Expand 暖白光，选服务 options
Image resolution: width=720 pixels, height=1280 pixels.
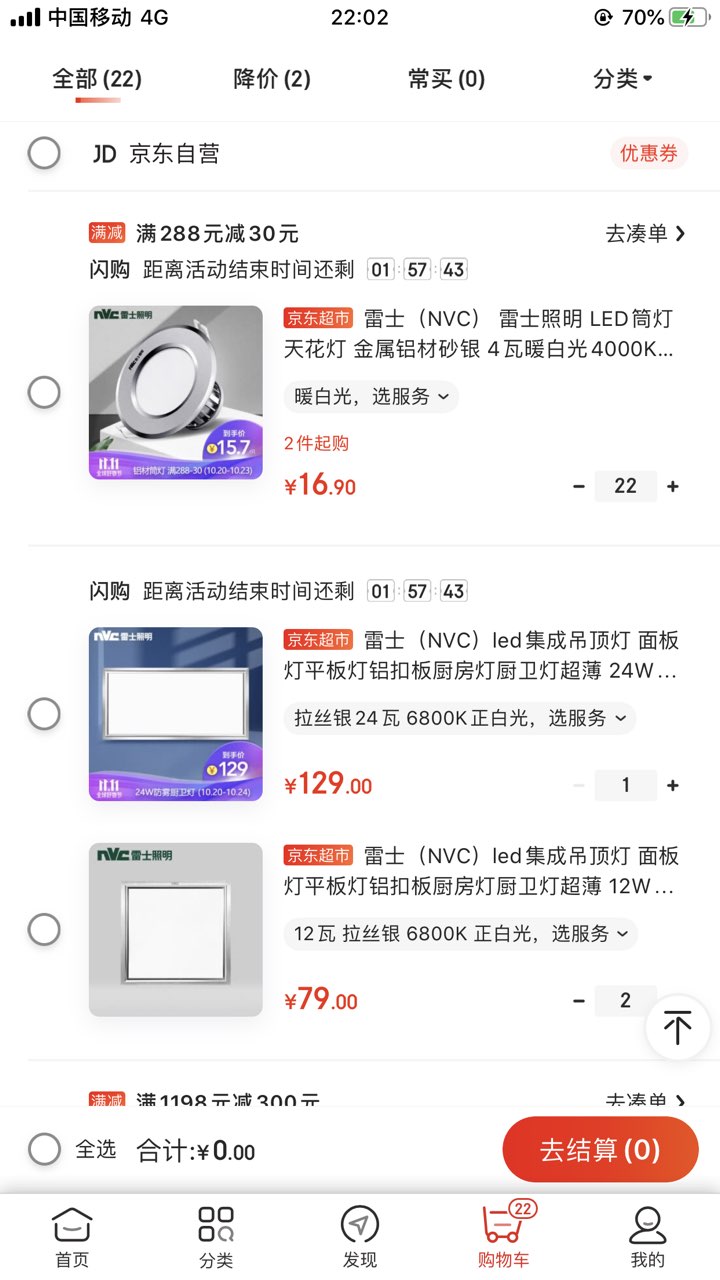coord(371,396)
